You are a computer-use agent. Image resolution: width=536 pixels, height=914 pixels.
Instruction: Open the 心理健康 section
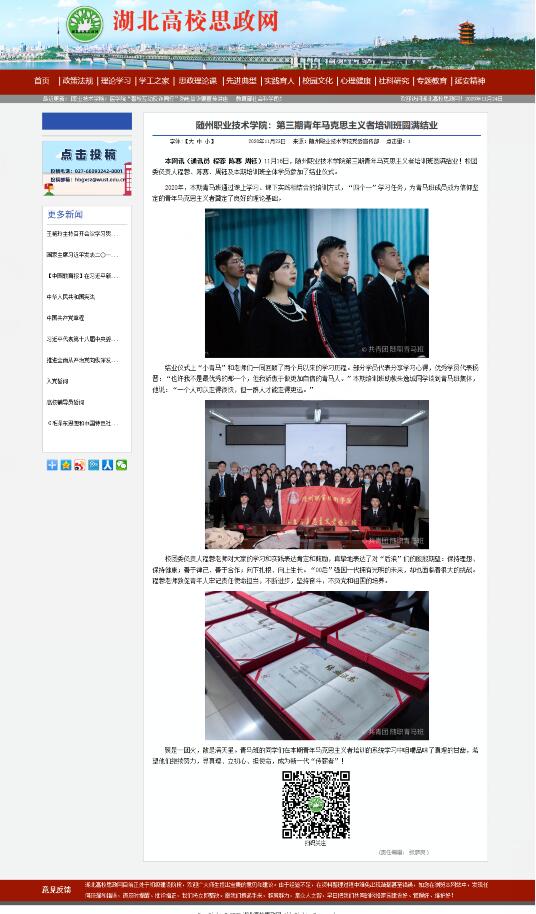pyautogui.click(x=355, y=81)
